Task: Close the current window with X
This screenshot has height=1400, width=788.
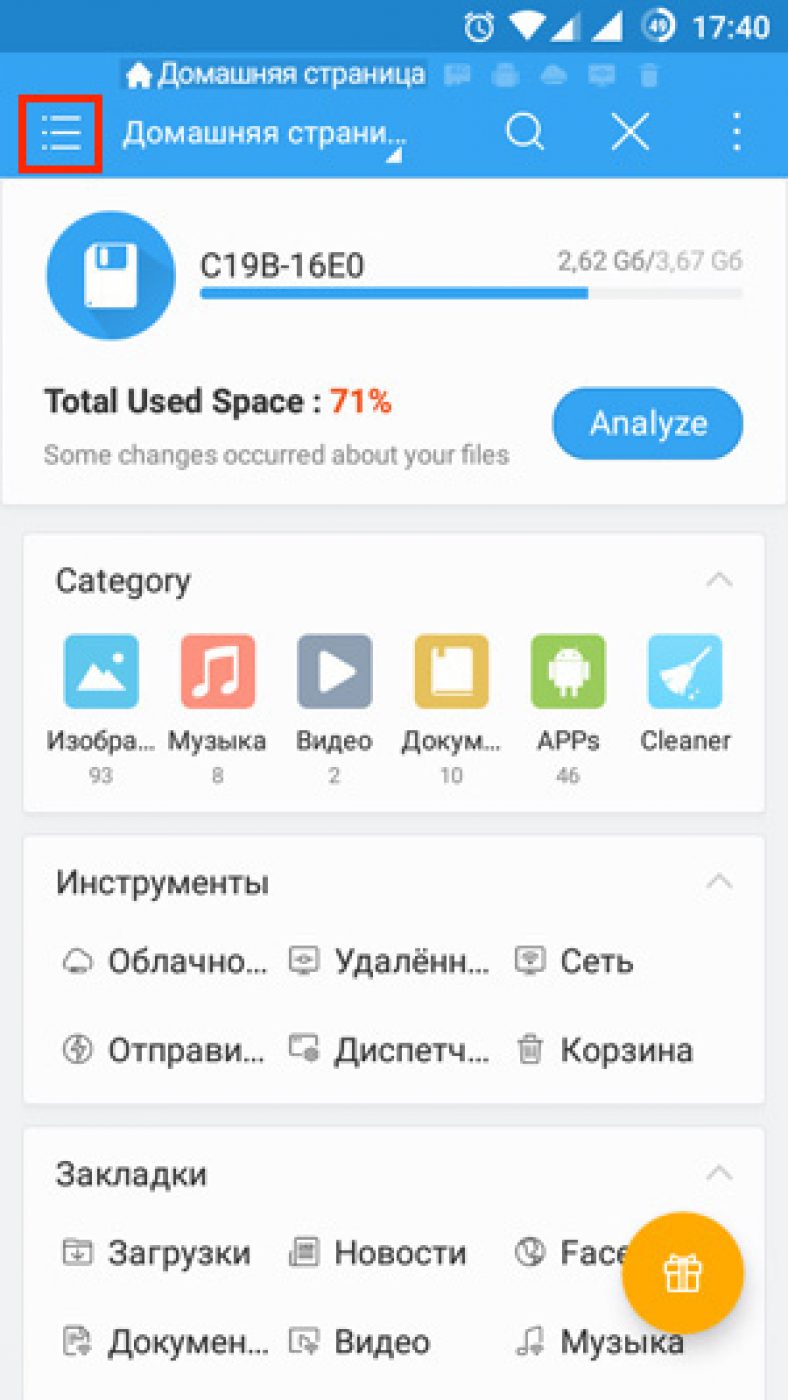Action: coord(630,132)
